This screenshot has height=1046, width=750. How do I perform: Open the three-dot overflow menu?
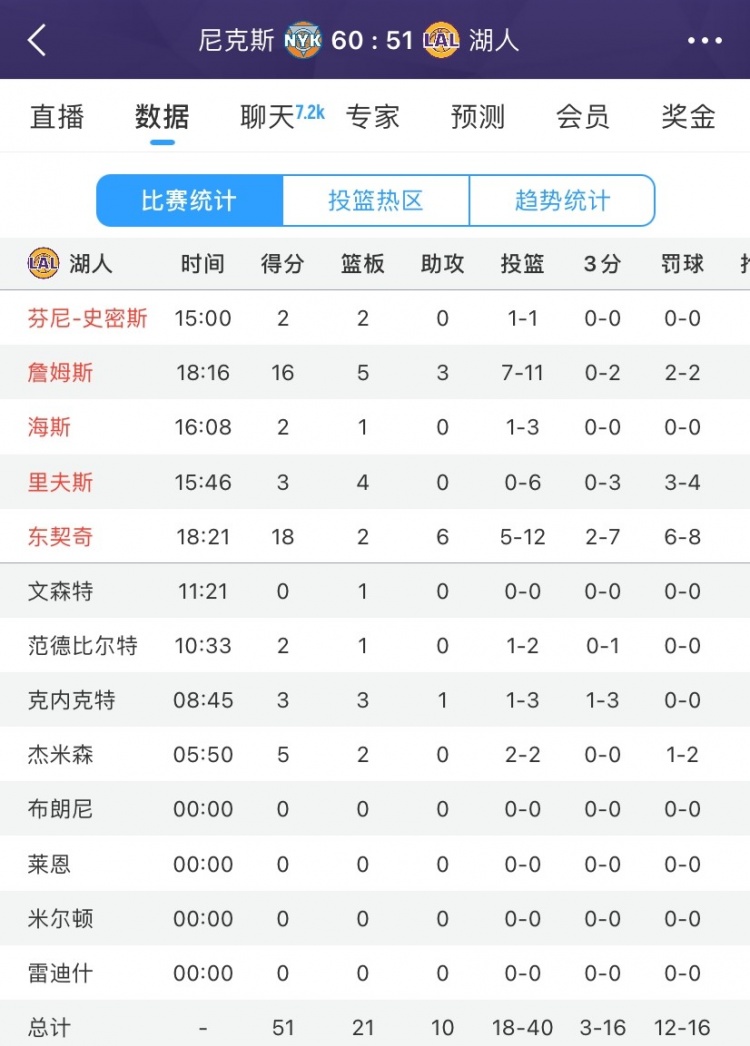[x=704, y=40]
